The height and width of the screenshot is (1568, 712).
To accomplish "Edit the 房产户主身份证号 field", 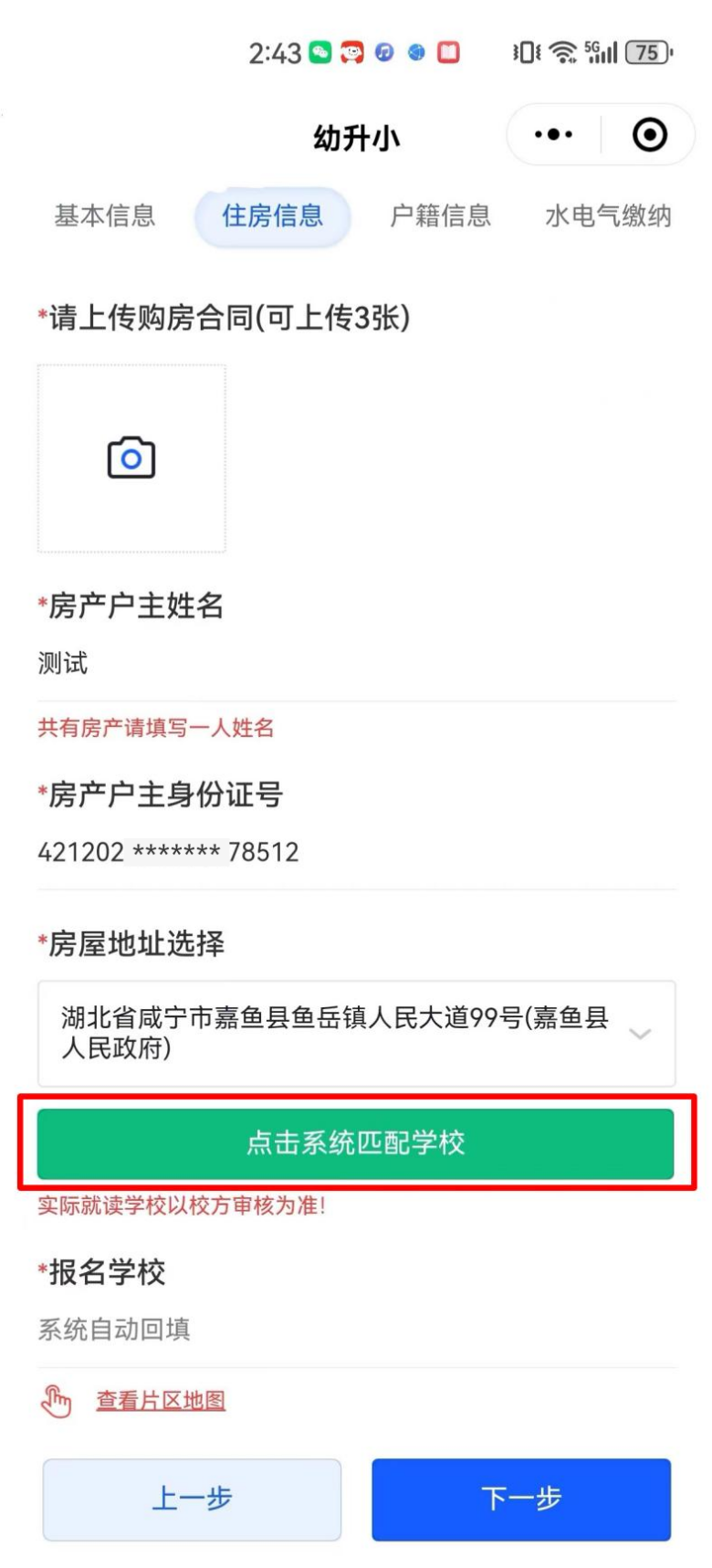I will [x=356, y=852].
